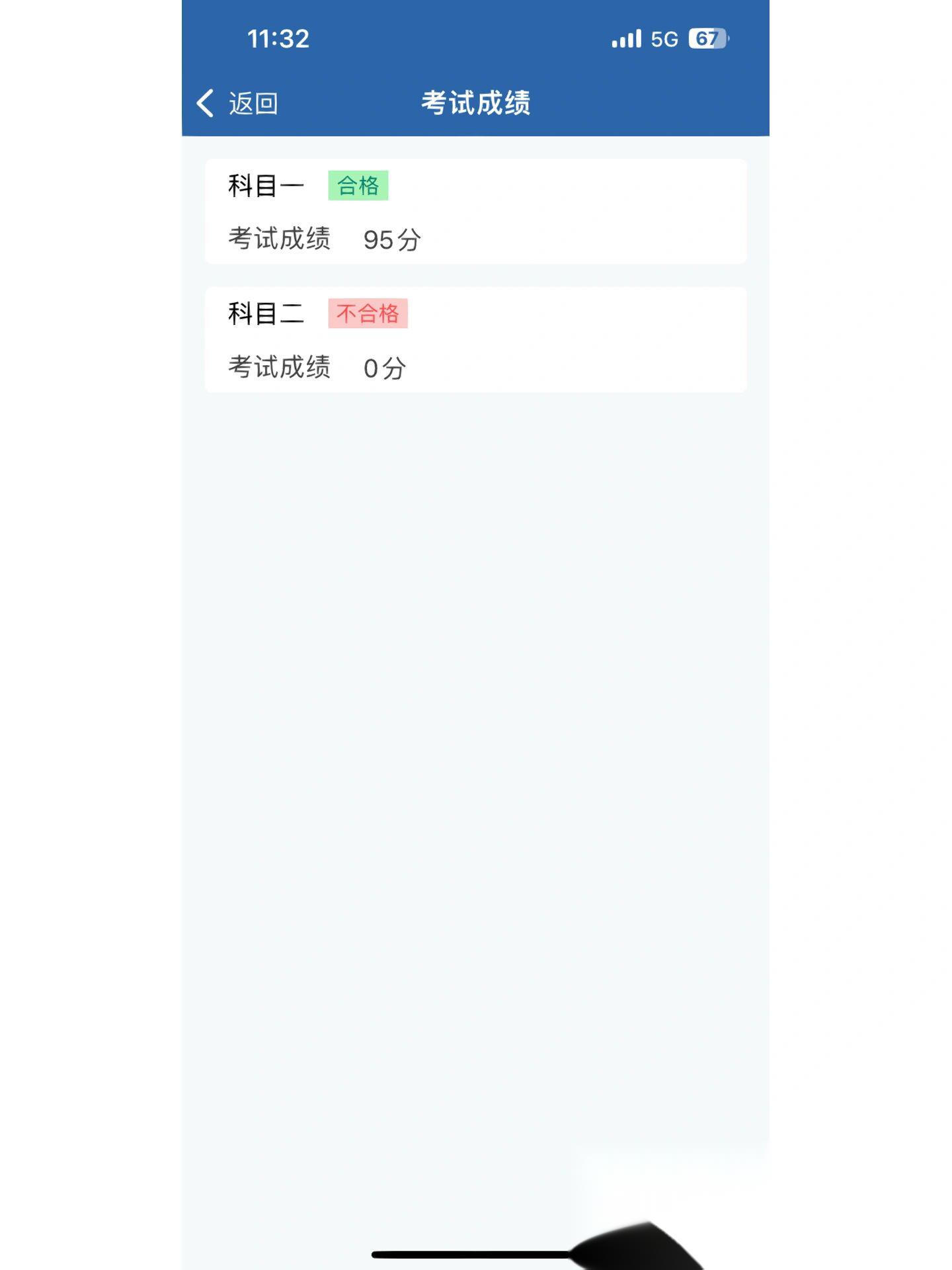The width and height of the screenshot is (952, 1270).
Task: Tap the battery percentage 67 indicator
Action: pos(706,40)
